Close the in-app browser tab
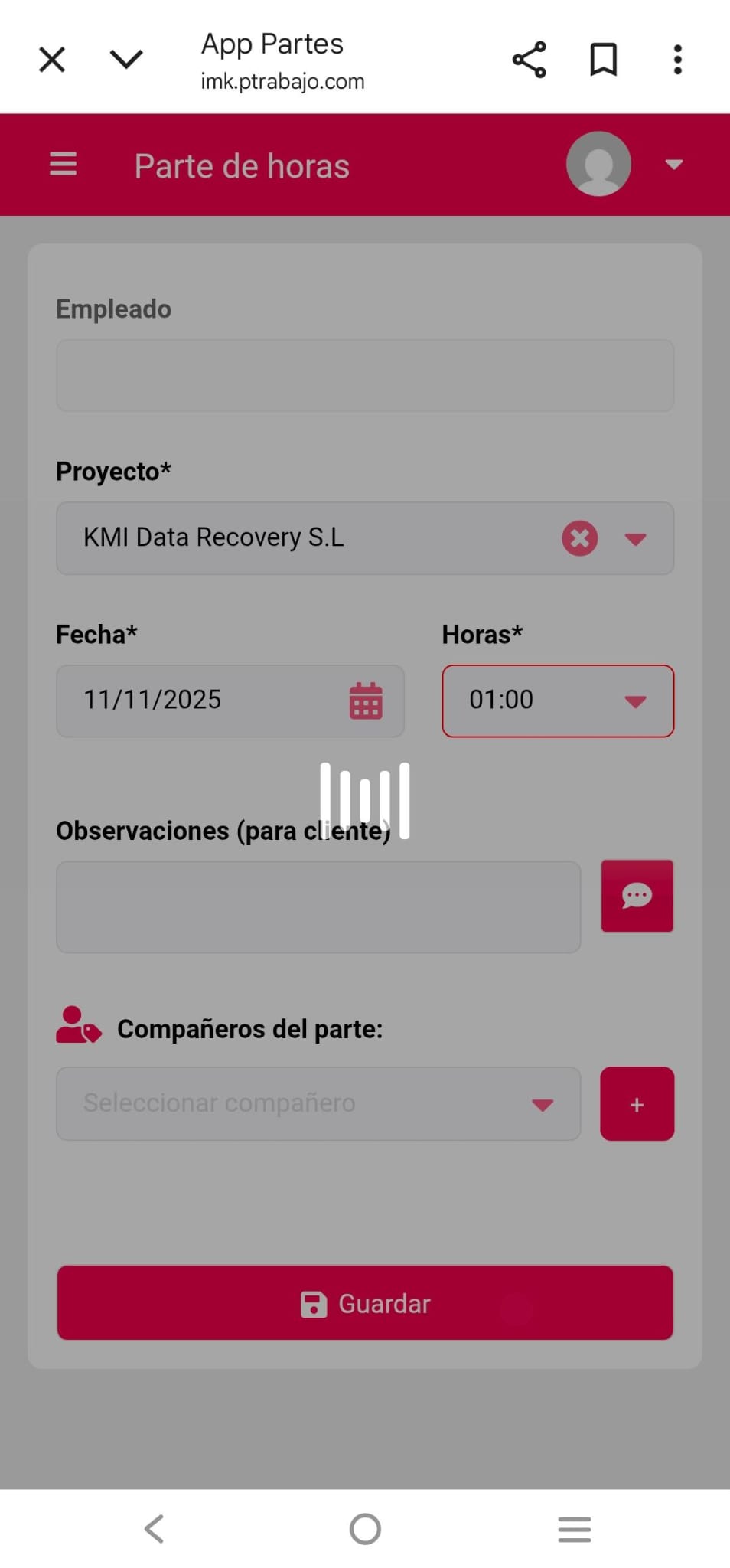The height and width of the screenshot is (1568, 730). click(x=52, y=60)
